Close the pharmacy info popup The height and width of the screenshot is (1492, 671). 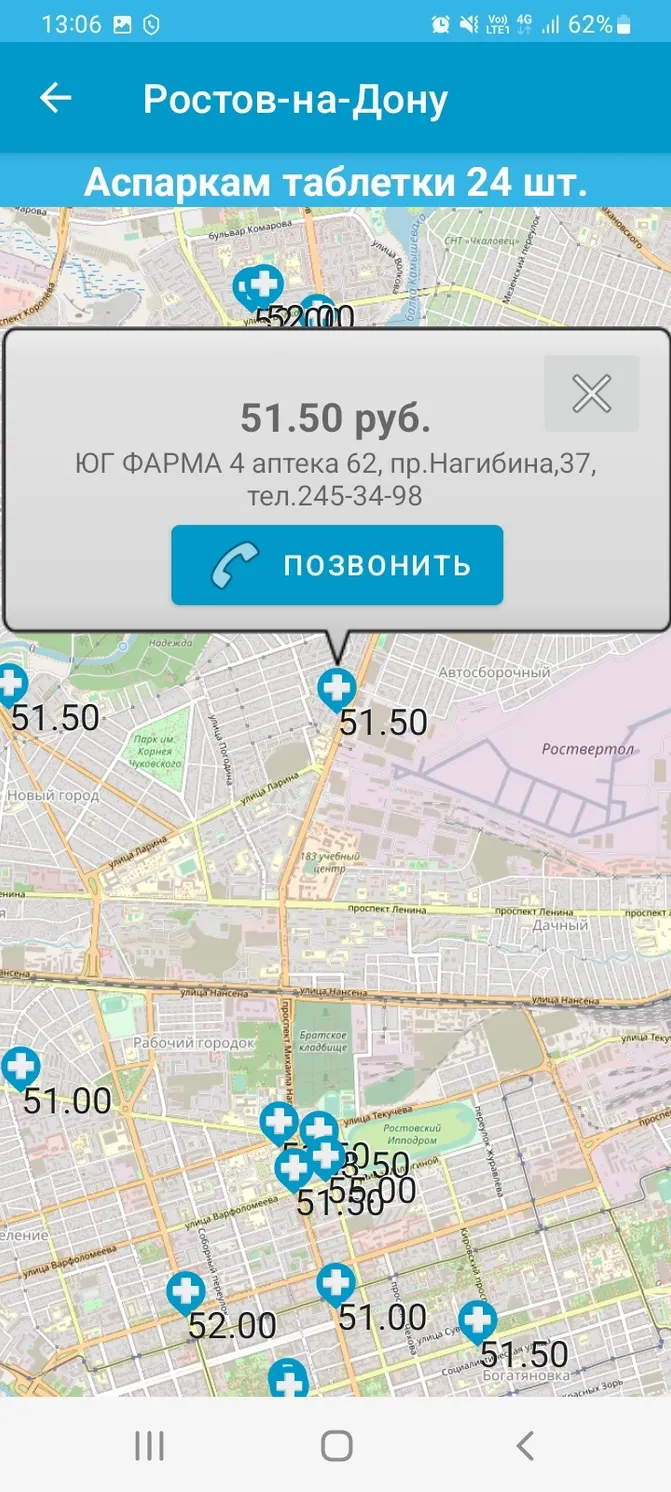(x=591, y=394)
